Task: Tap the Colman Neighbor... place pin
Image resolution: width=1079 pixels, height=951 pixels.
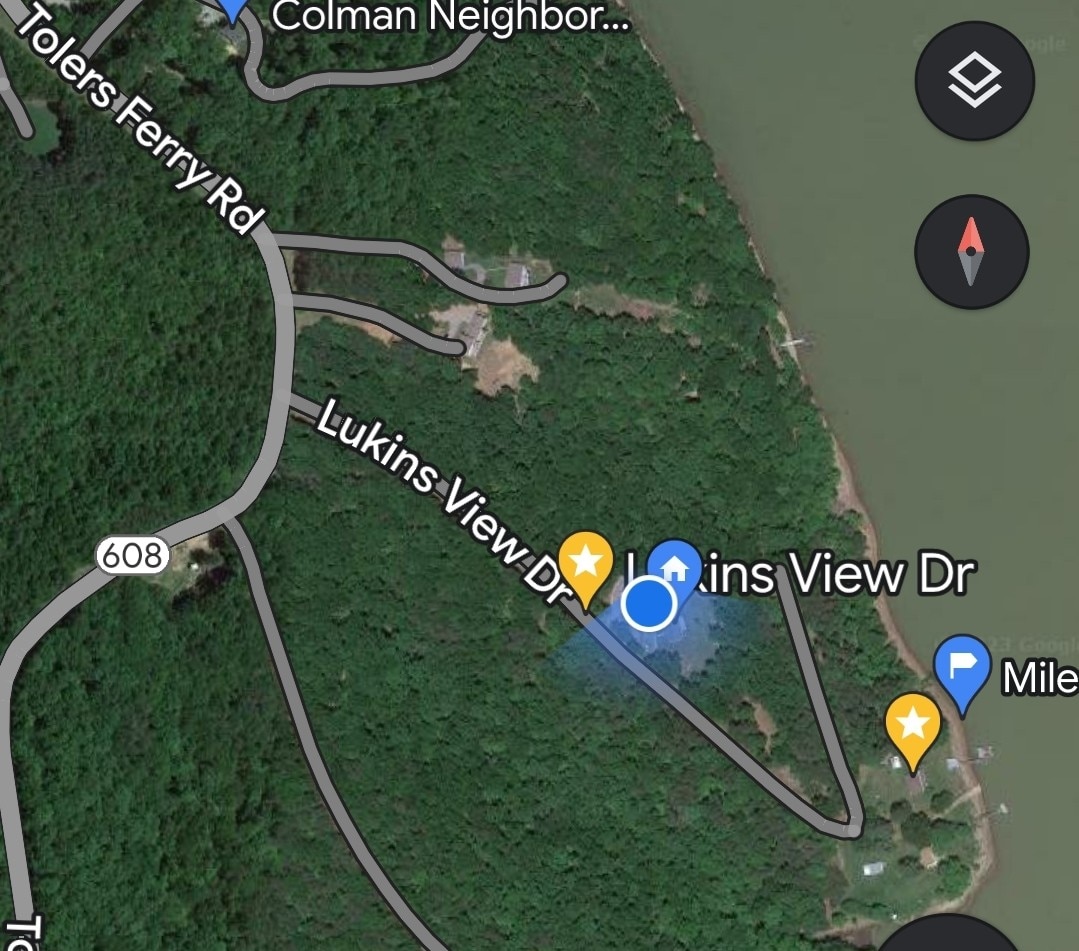Action: [234, 9]
